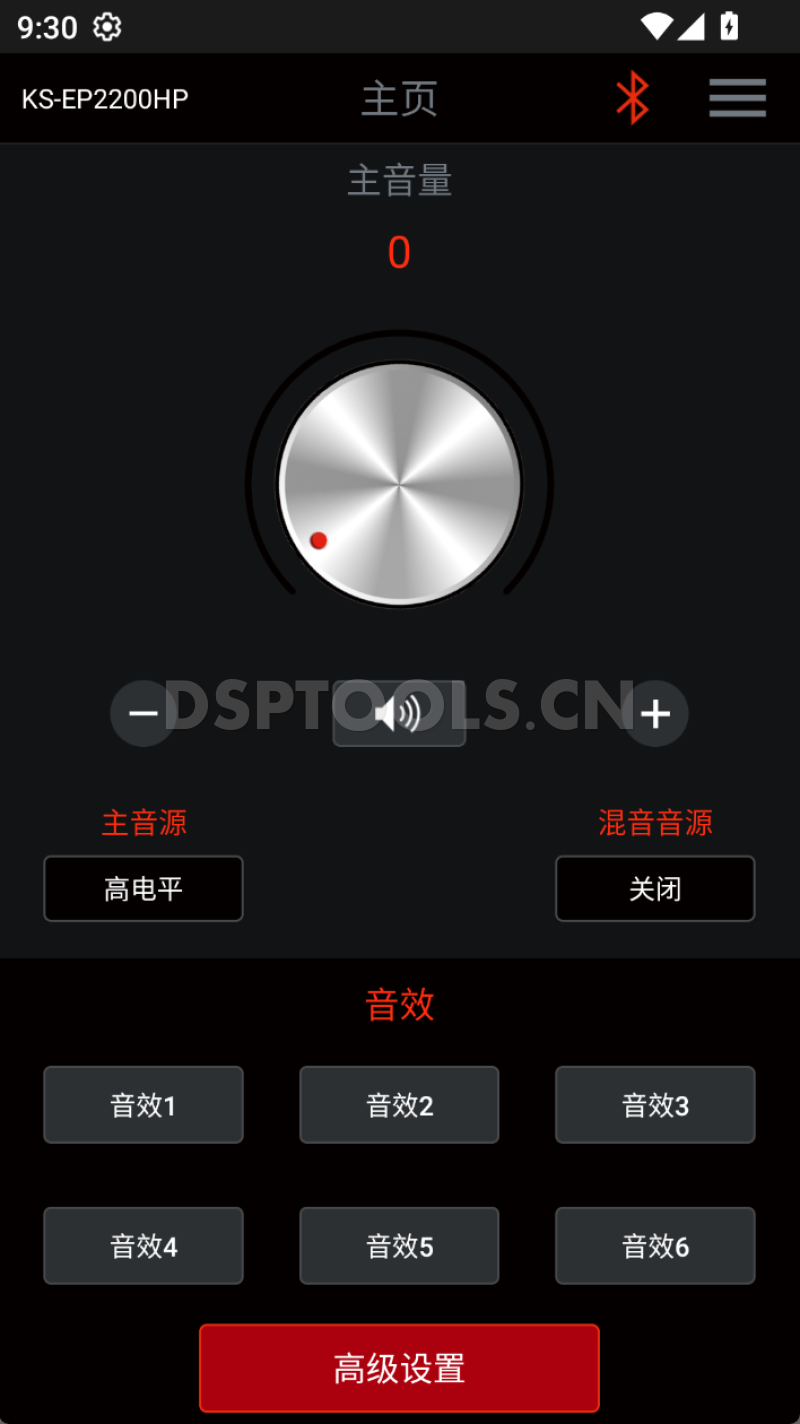Open the 主音源 selector showing 高电平

click(143, 888)
